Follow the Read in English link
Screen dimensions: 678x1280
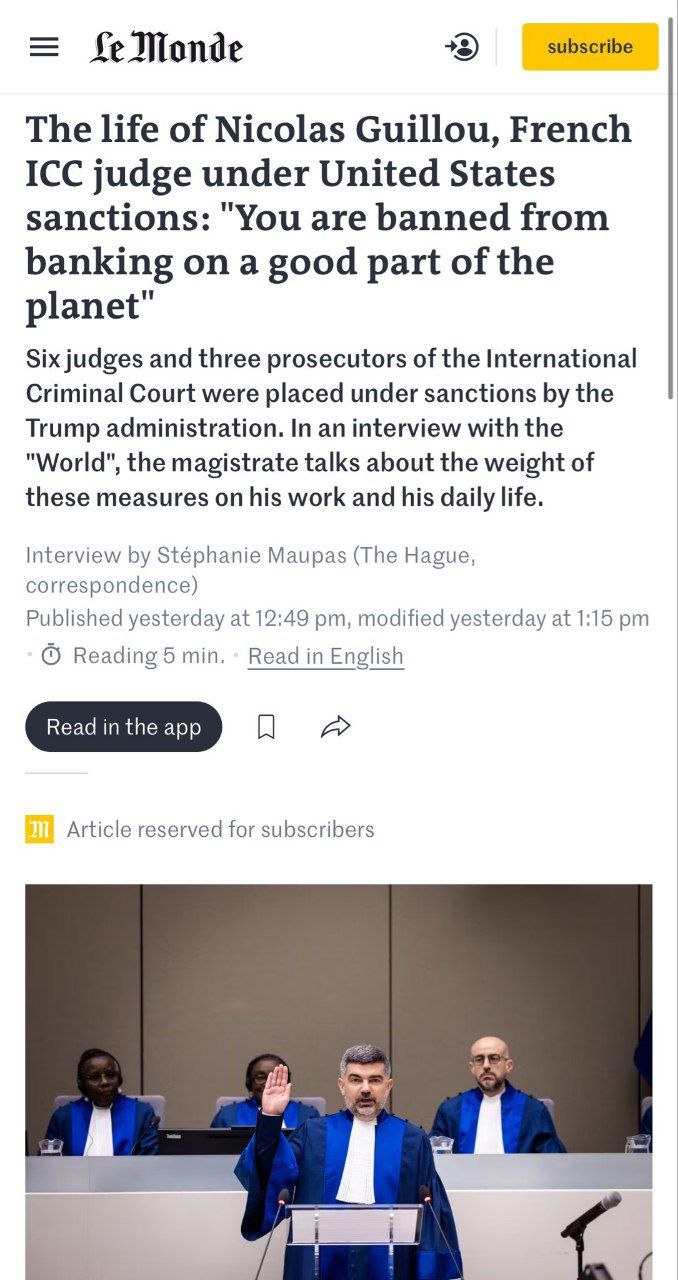(326, 656)
